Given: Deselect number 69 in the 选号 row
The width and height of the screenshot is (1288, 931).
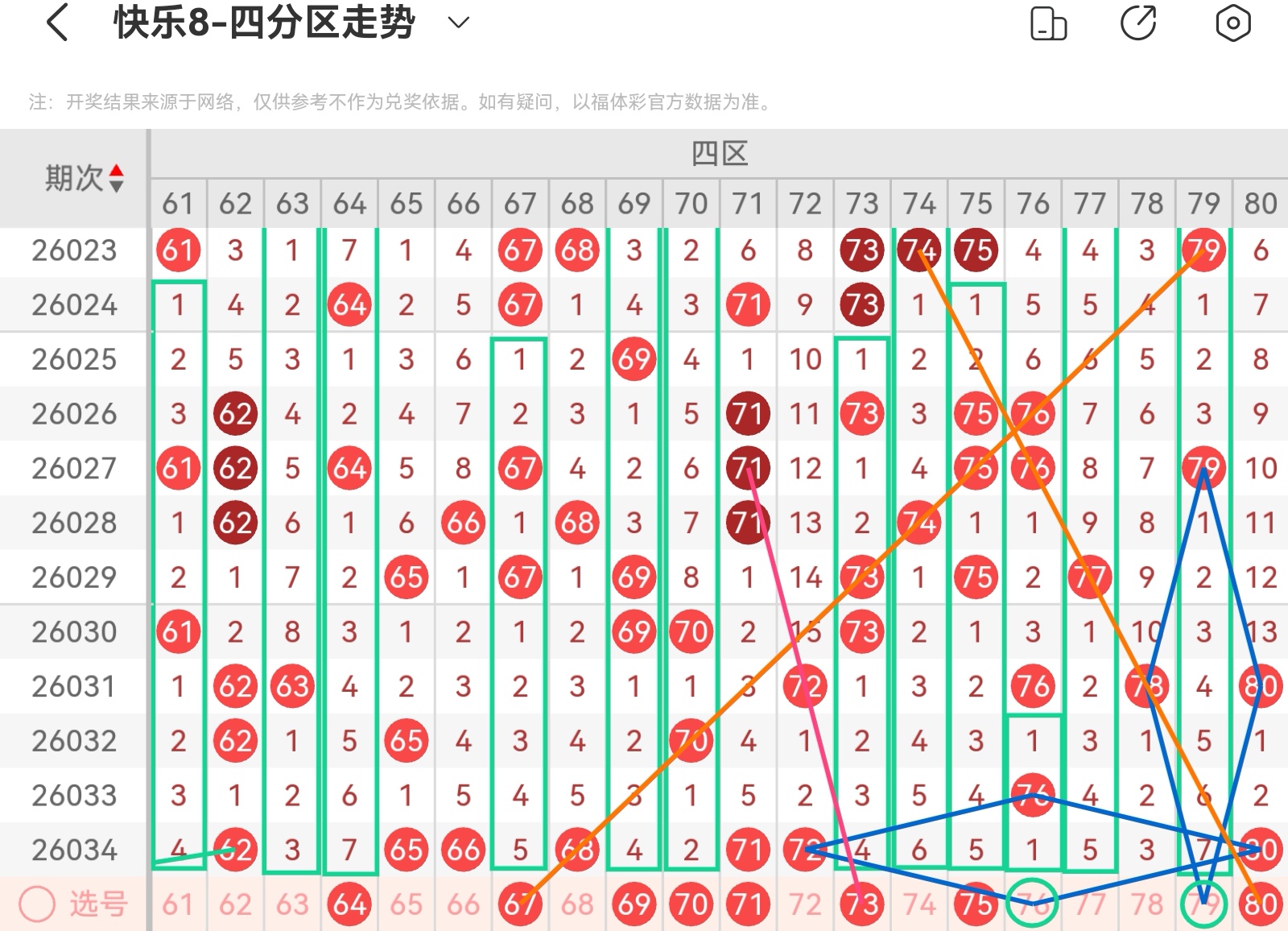Looking at the screenshot, I should pyautogui.click(x=634, y=904).
